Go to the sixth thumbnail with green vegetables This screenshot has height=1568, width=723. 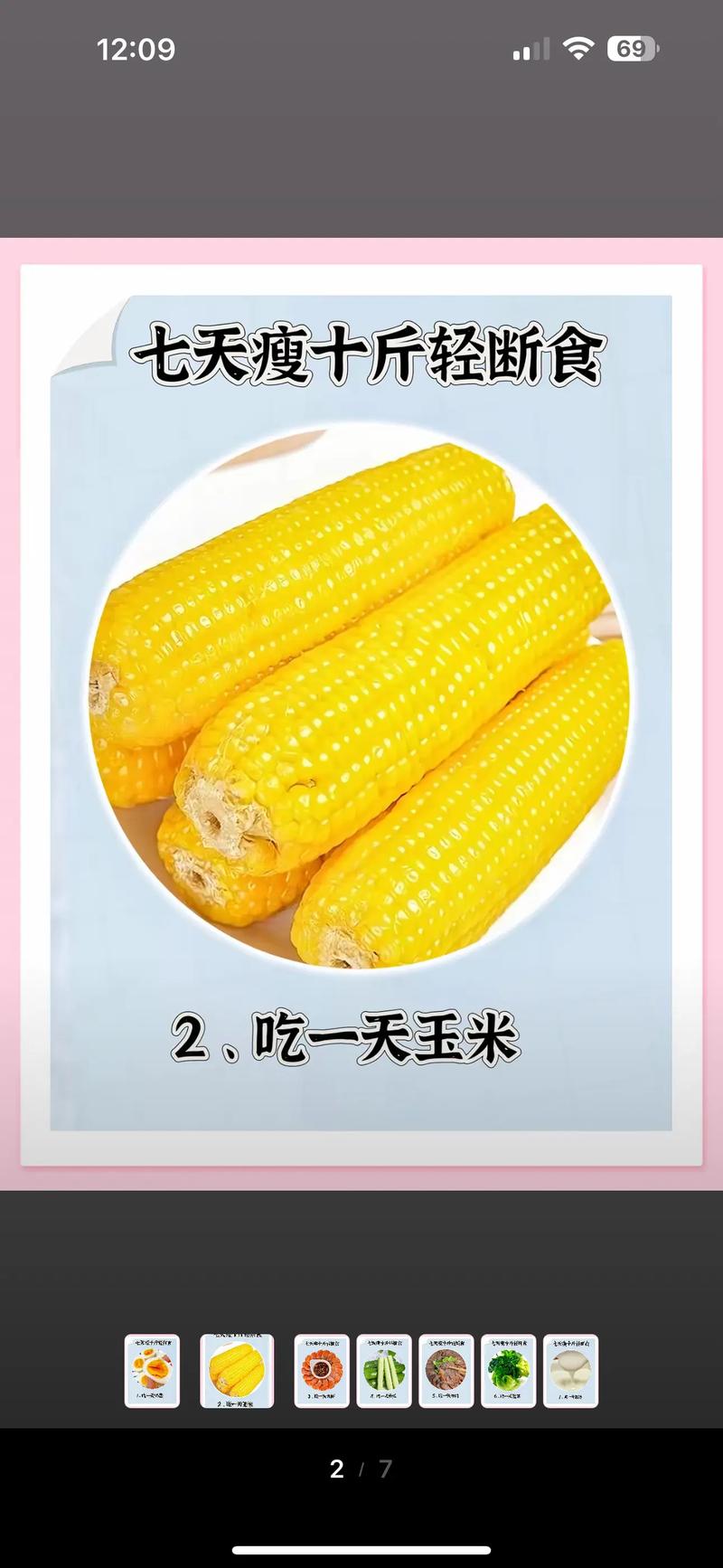tap(509, 1371)
